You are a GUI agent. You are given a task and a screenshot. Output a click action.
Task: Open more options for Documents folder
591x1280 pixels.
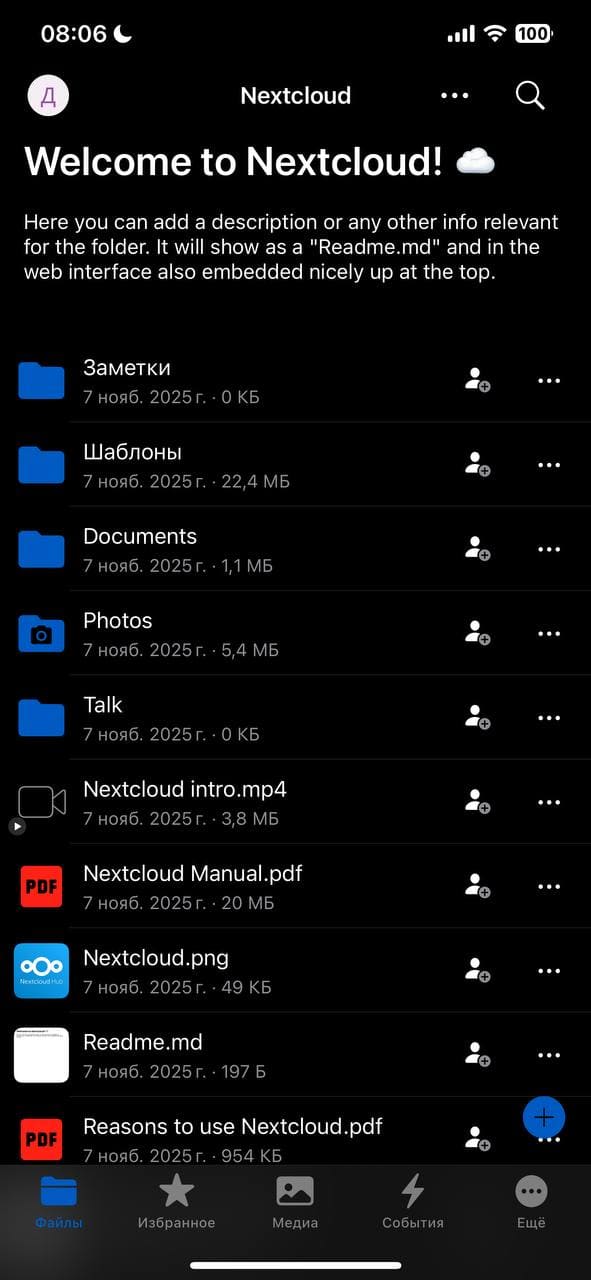549,549
